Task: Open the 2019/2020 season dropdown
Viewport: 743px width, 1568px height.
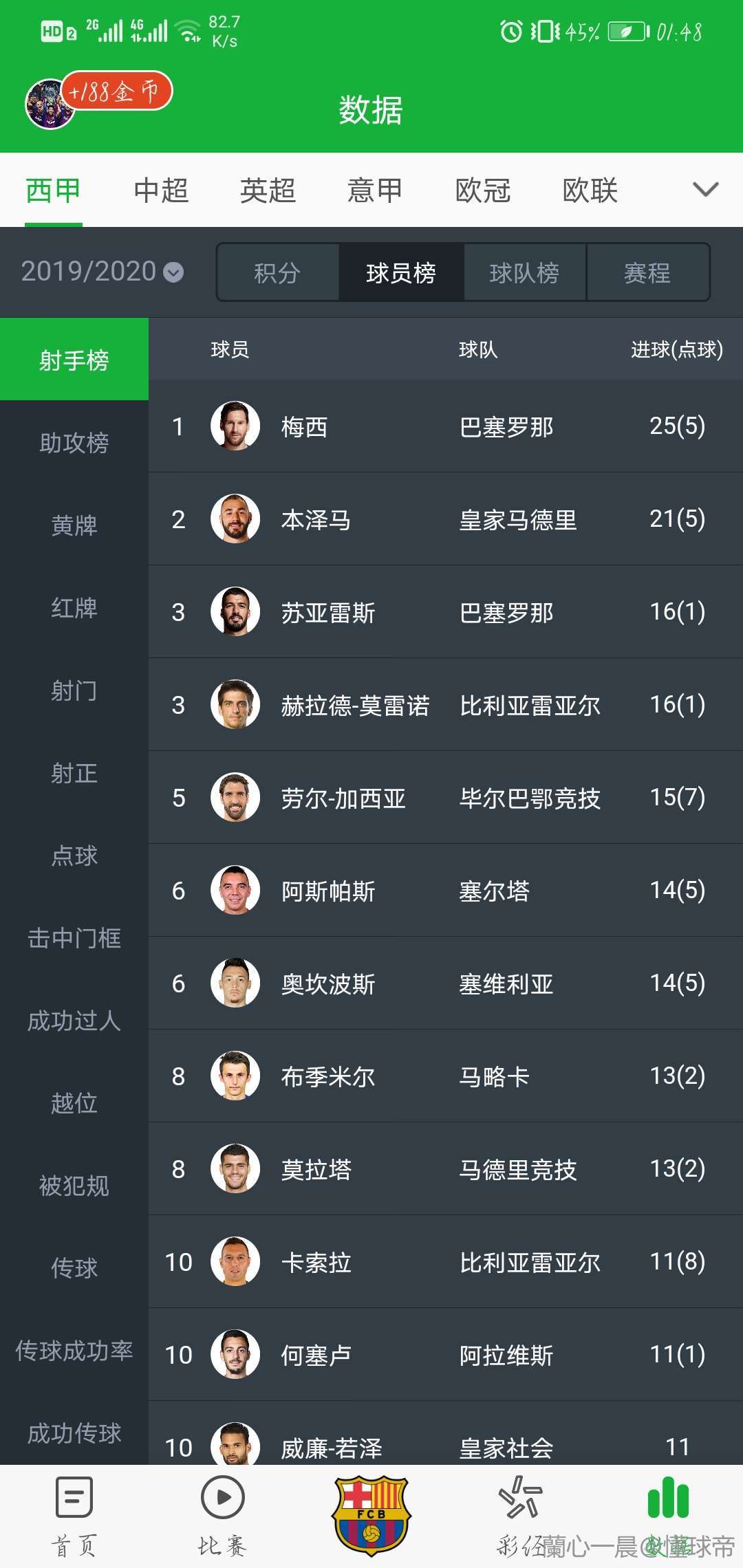Action: coord(102,272)
